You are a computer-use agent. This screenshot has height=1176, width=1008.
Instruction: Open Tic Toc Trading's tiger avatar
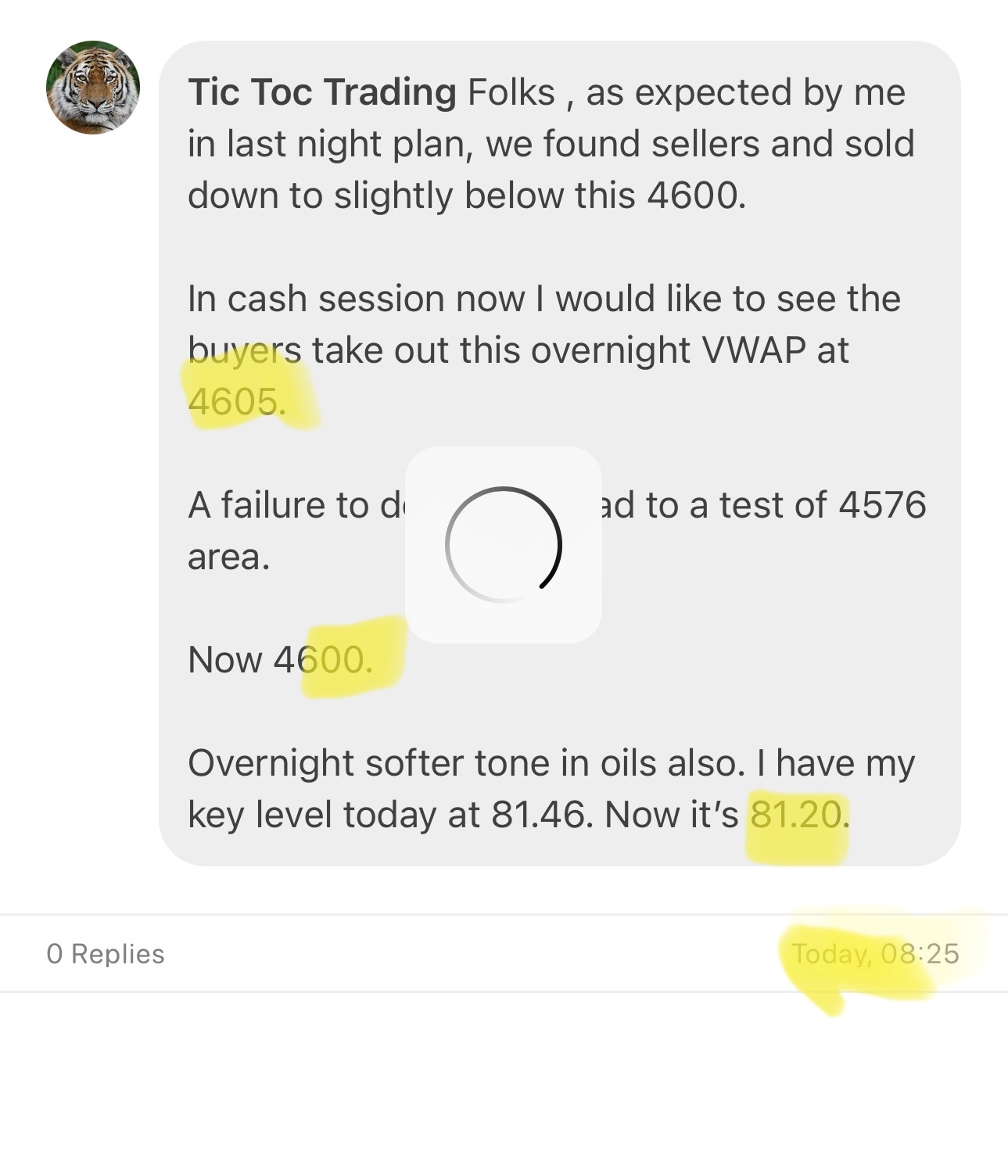pyautogui.click(x=93, y=88)
